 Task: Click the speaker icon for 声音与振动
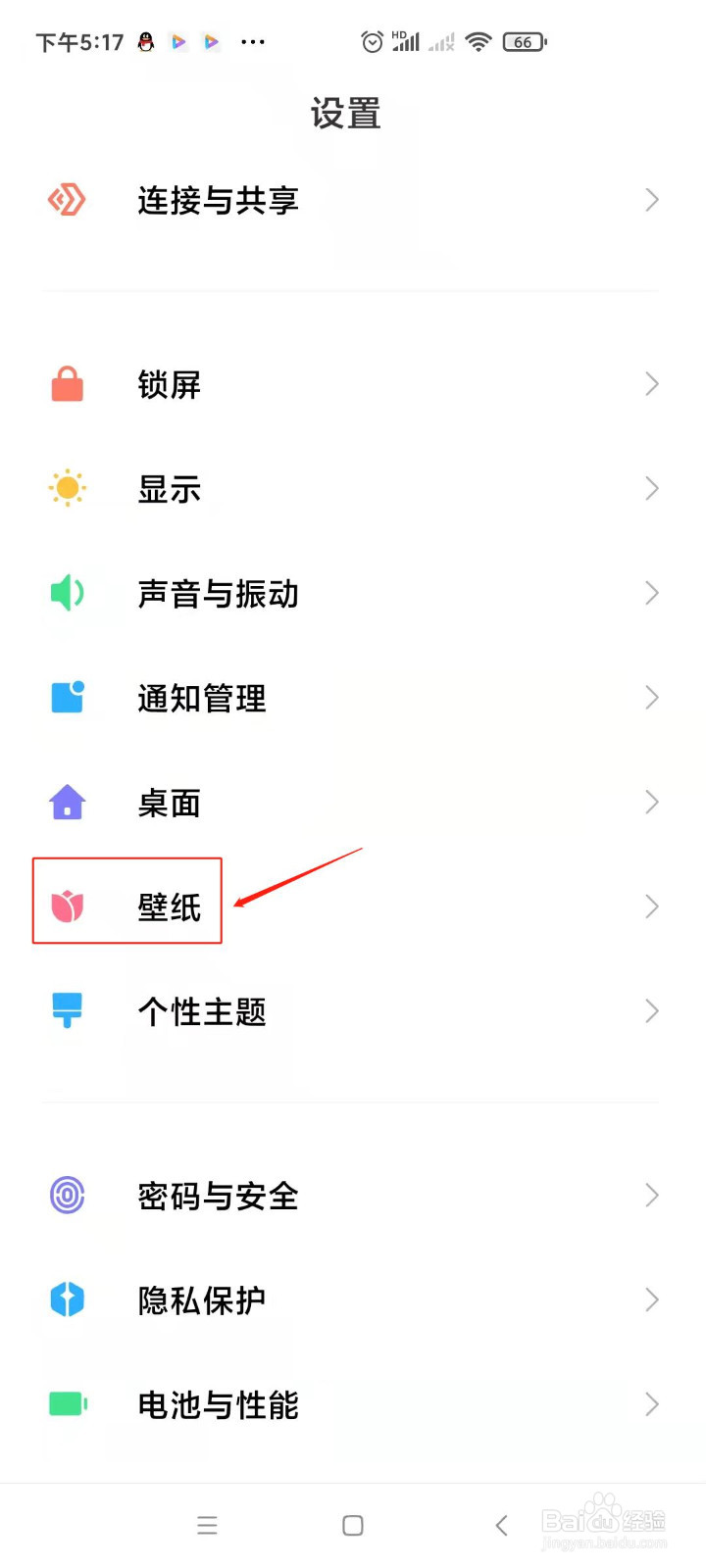click(x=66, y=593)
